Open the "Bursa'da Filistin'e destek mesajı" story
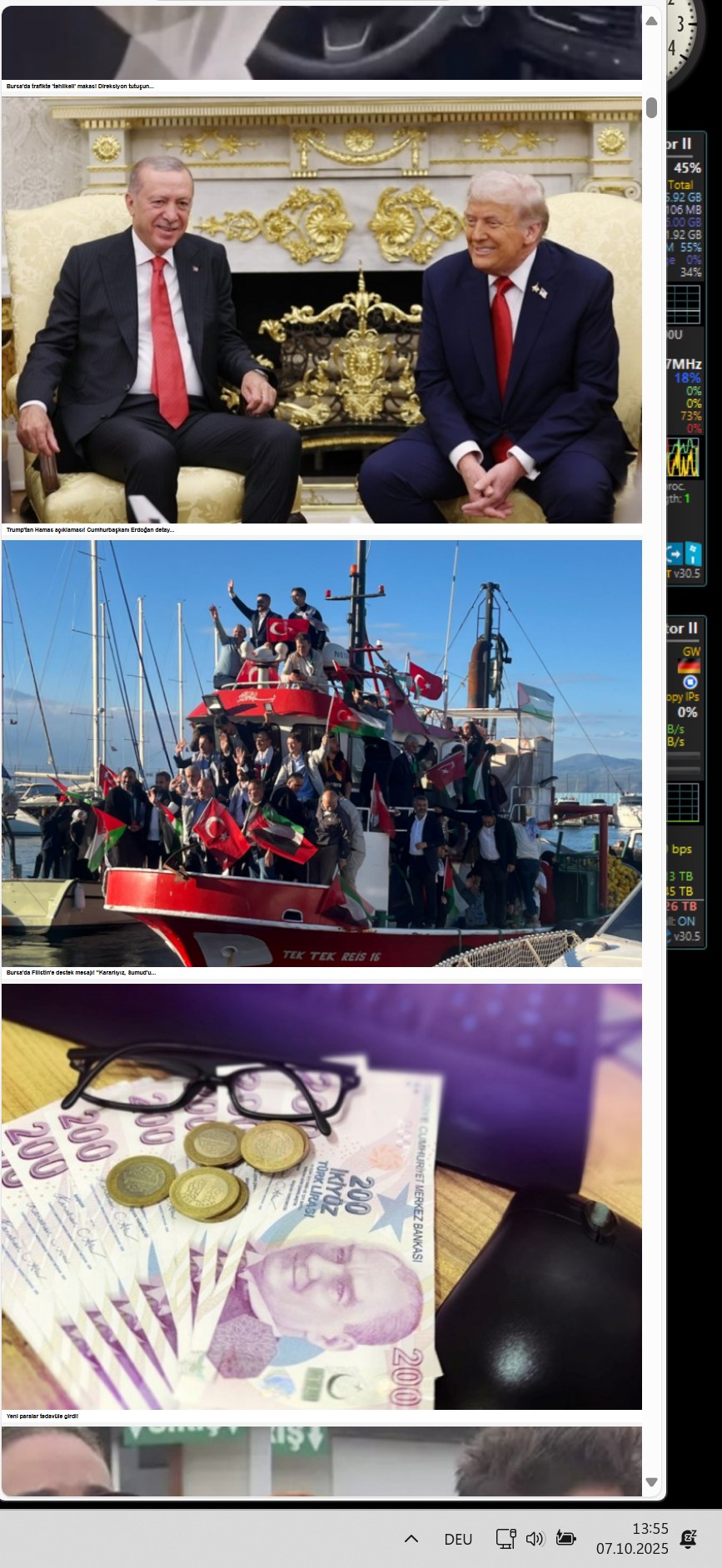The image size is (722, 1568). (x=81, y=972)
